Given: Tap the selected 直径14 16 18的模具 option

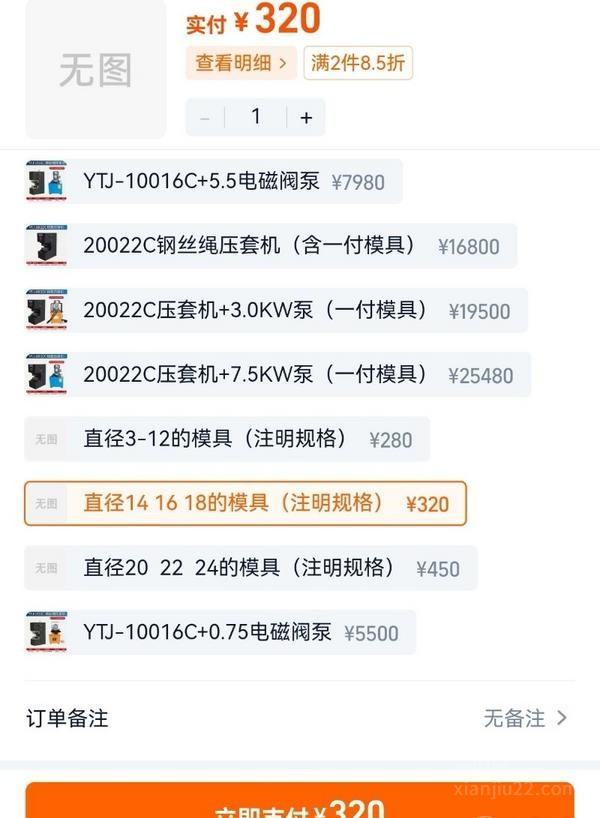Looking at the screenshot, I should coord(245,503).
